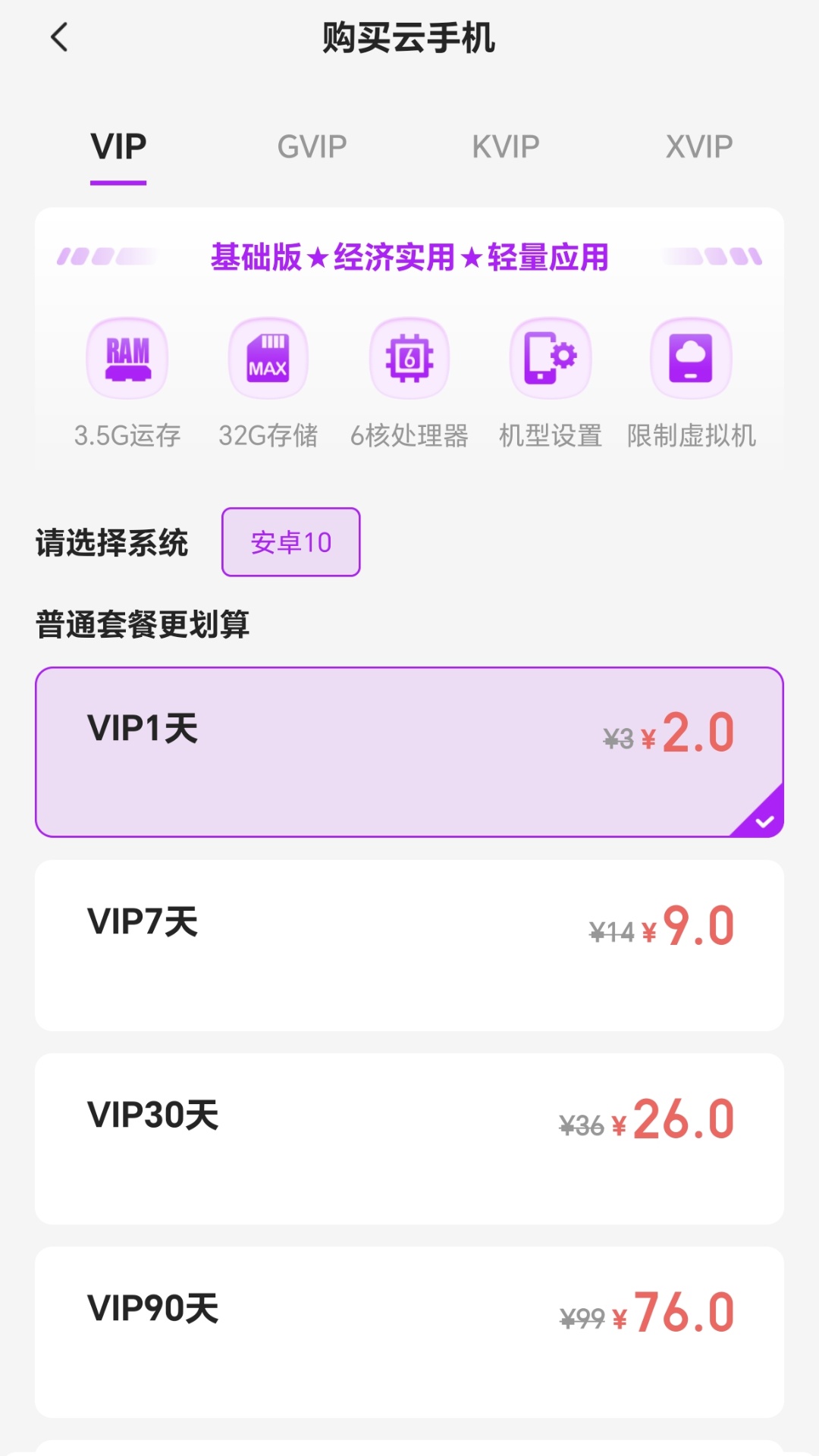Image resolution: width=819 pixels, height=1456 pixels.
Task: Go back from the 购买云手机 page
Action: (59, 37)
